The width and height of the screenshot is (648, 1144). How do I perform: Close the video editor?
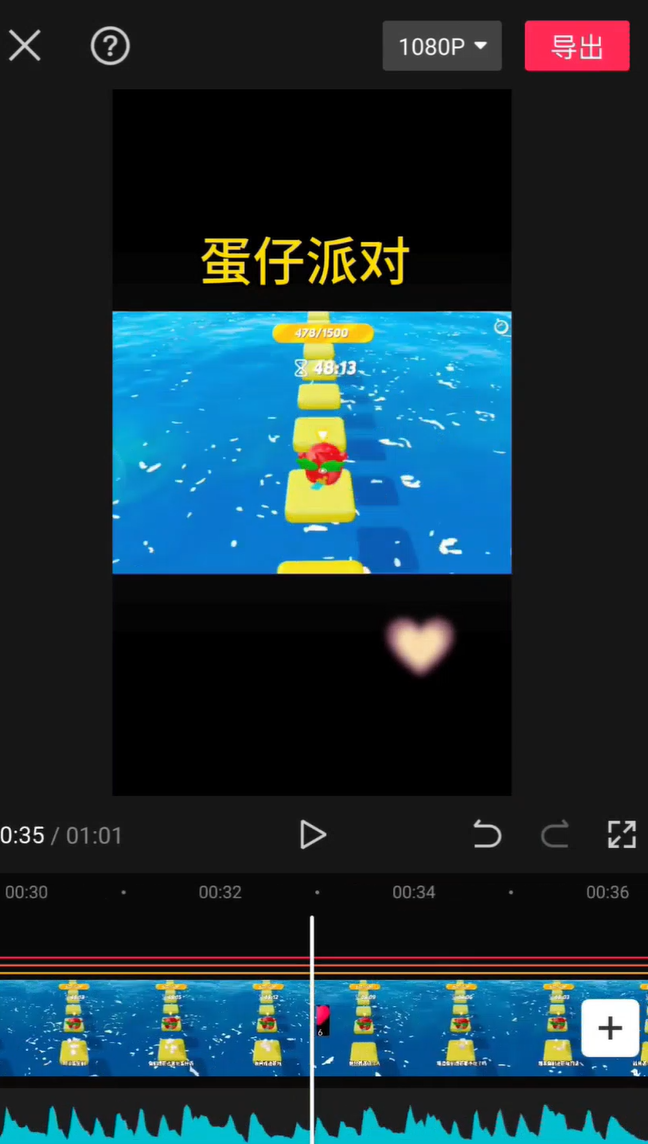click(x=24, y=46)
